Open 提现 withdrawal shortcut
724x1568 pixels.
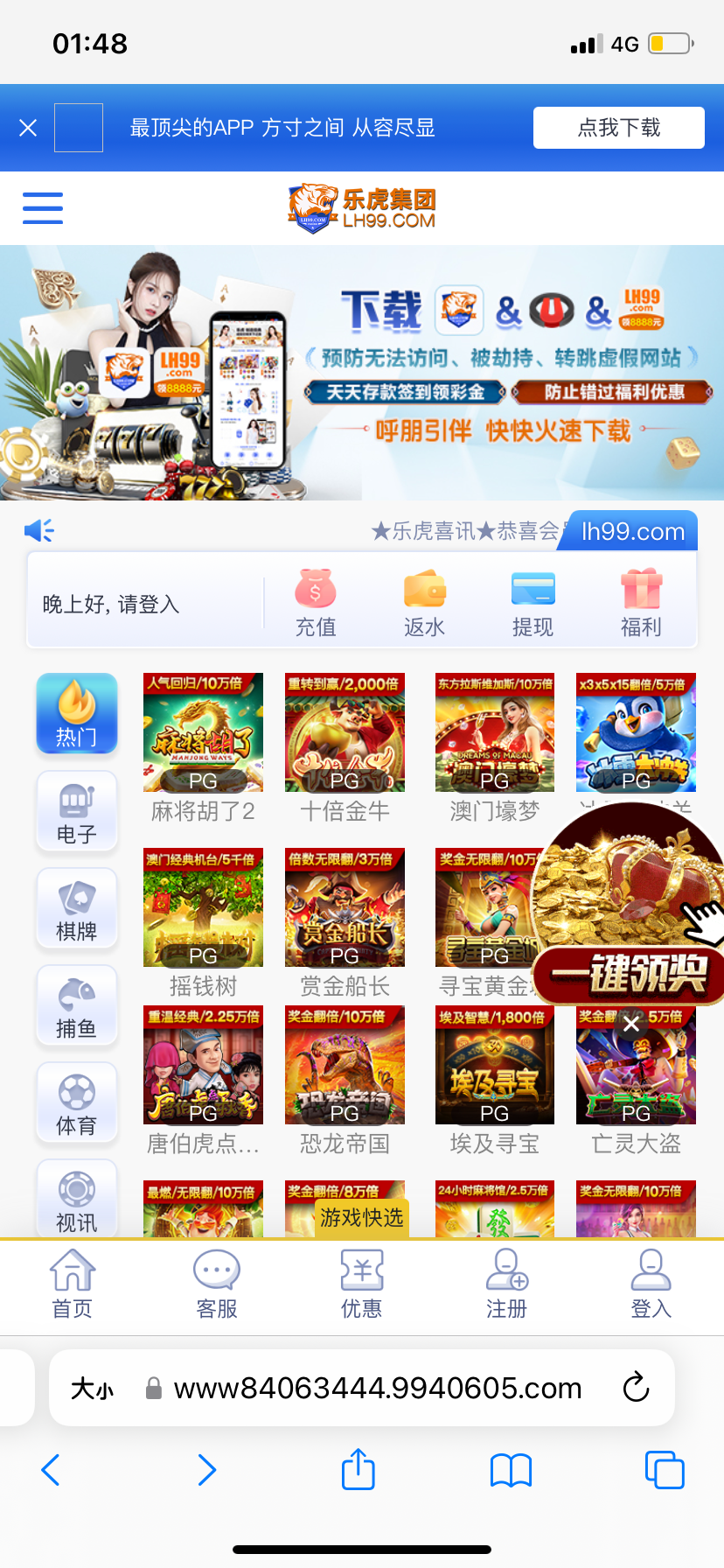click(533, 603)
